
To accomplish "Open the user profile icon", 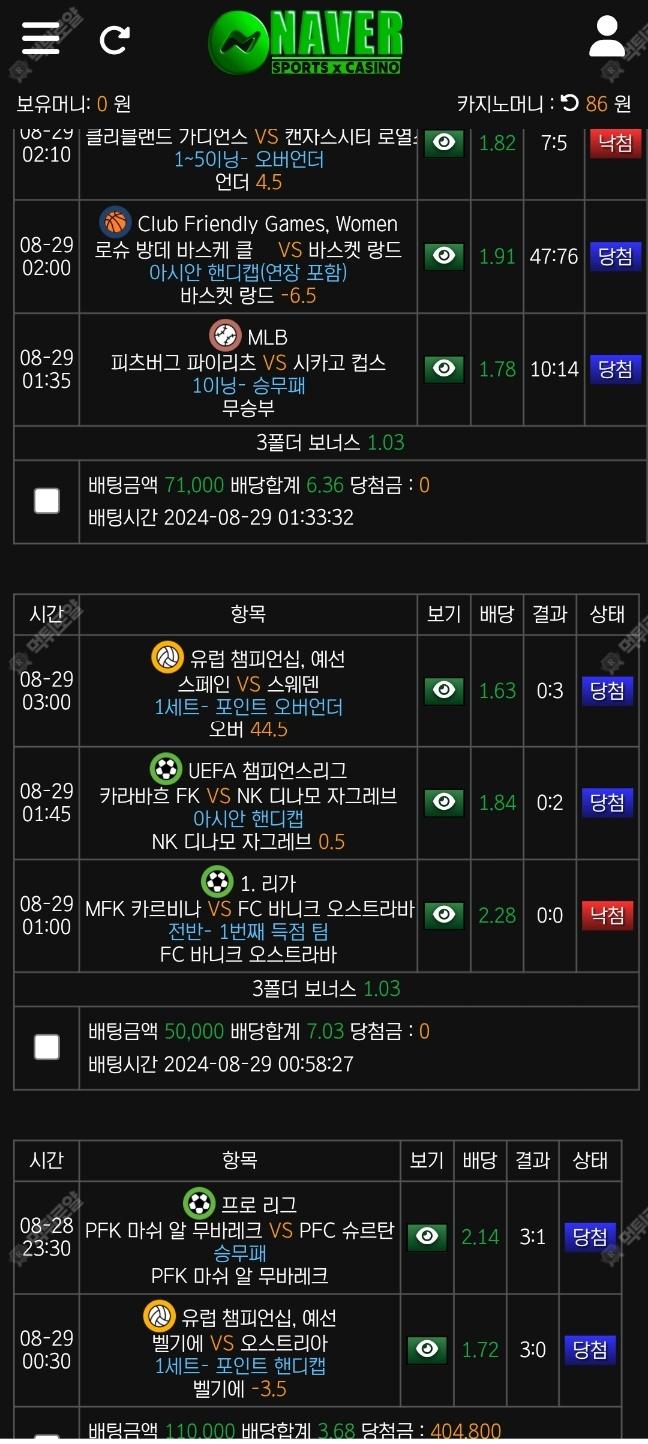I will 606,37.
